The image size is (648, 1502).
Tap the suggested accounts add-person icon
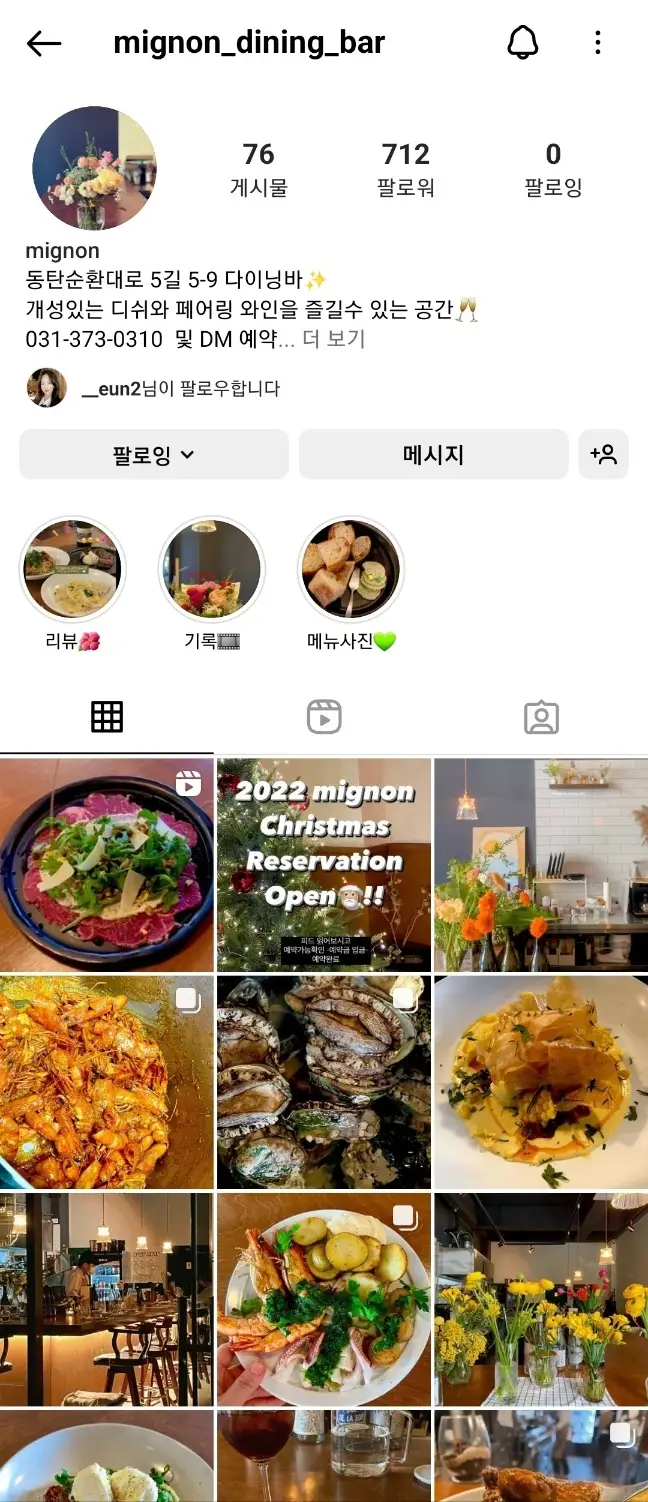point(603,455)
